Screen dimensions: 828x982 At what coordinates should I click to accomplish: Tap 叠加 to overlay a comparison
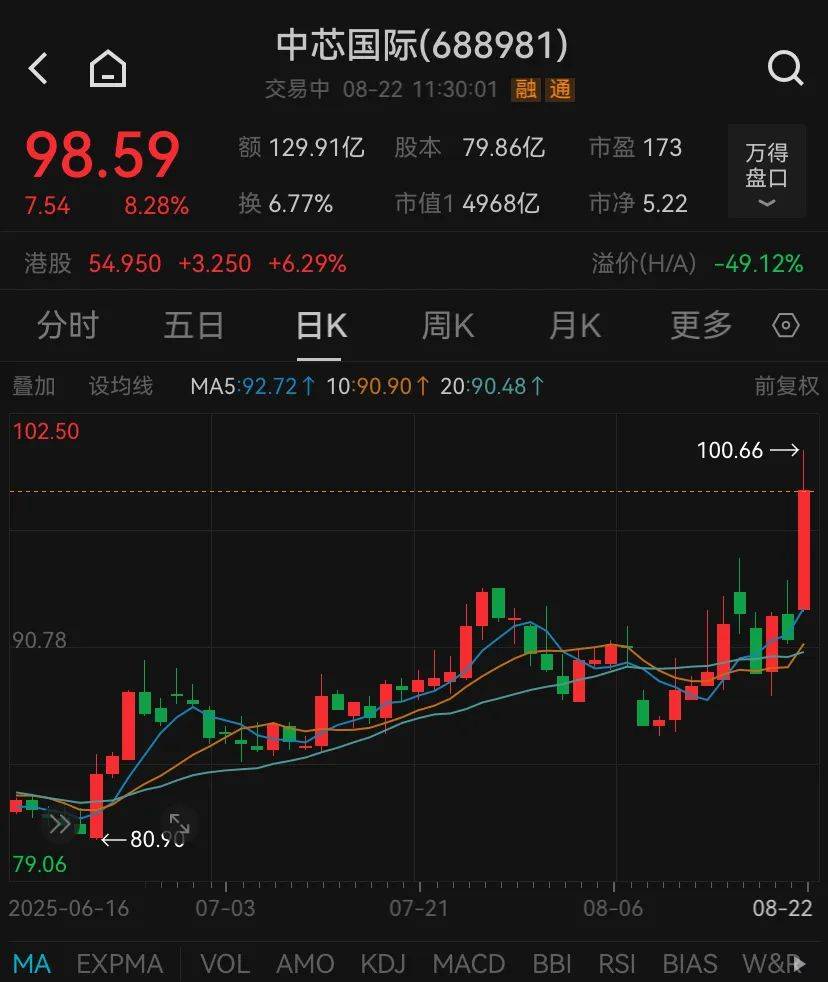click(33, 386)
